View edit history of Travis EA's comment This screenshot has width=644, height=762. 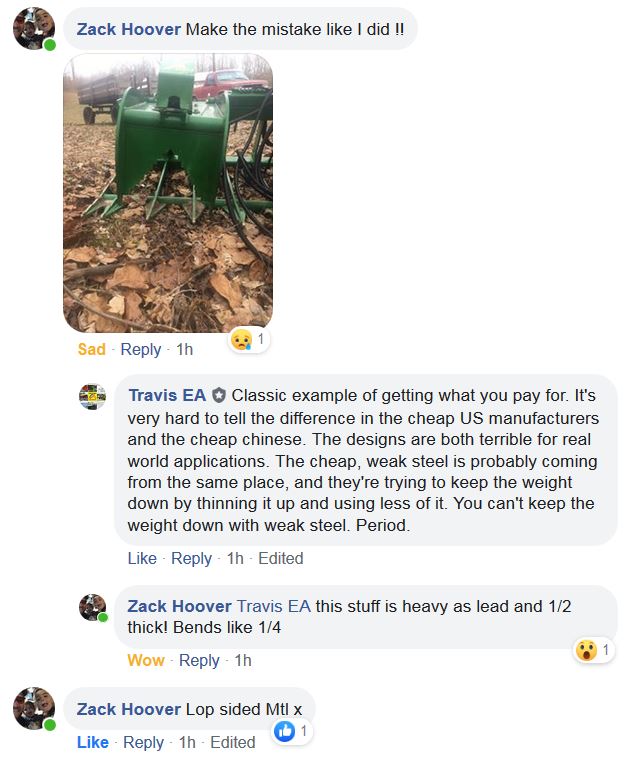point(280,558)
